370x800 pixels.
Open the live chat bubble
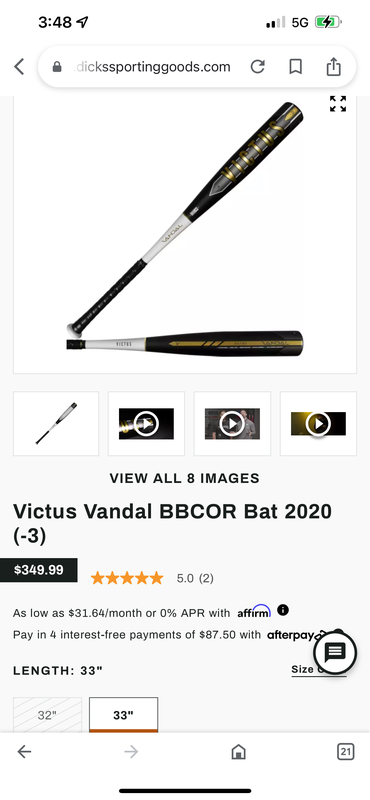335,653
